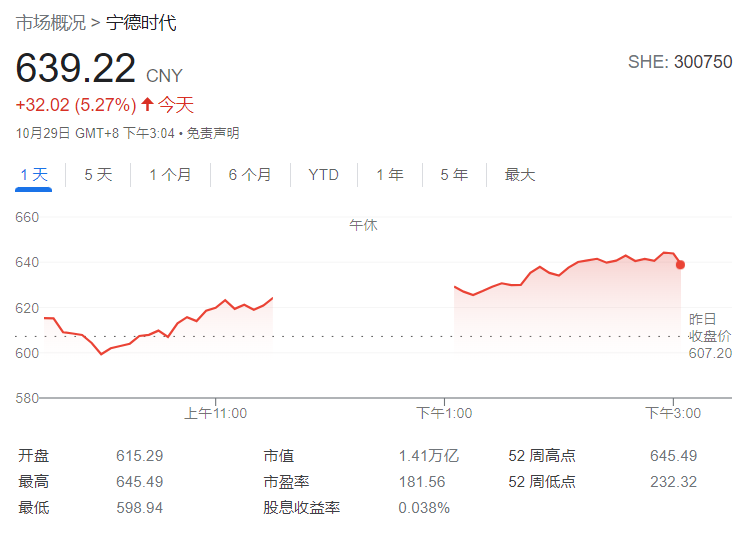The height and width of the screenshot is (539, 754).
Task: Show the 1 个月 chart range
Action: [x=170, y=175]
